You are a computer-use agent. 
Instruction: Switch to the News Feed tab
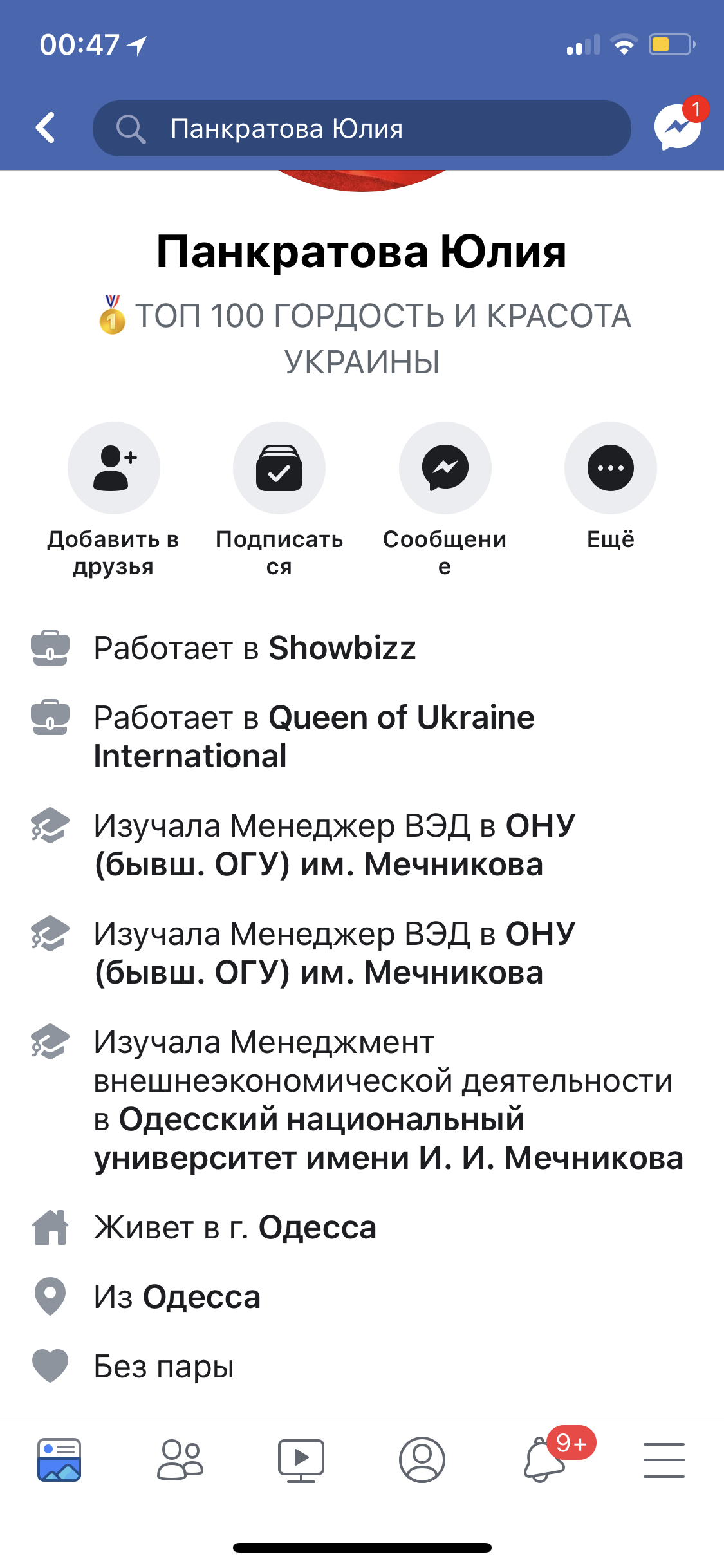(59, 1459)
